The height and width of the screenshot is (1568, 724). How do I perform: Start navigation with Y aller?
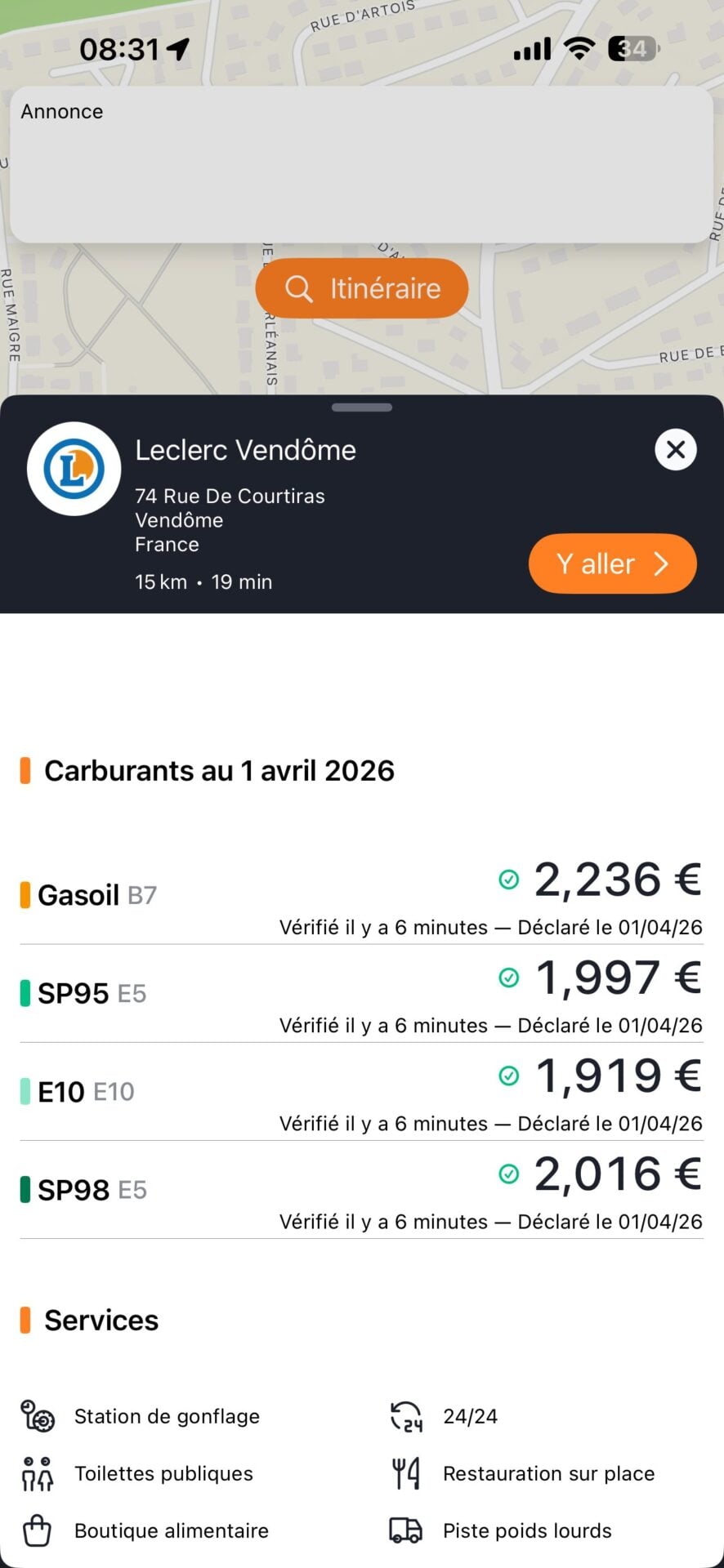(612, 563)
